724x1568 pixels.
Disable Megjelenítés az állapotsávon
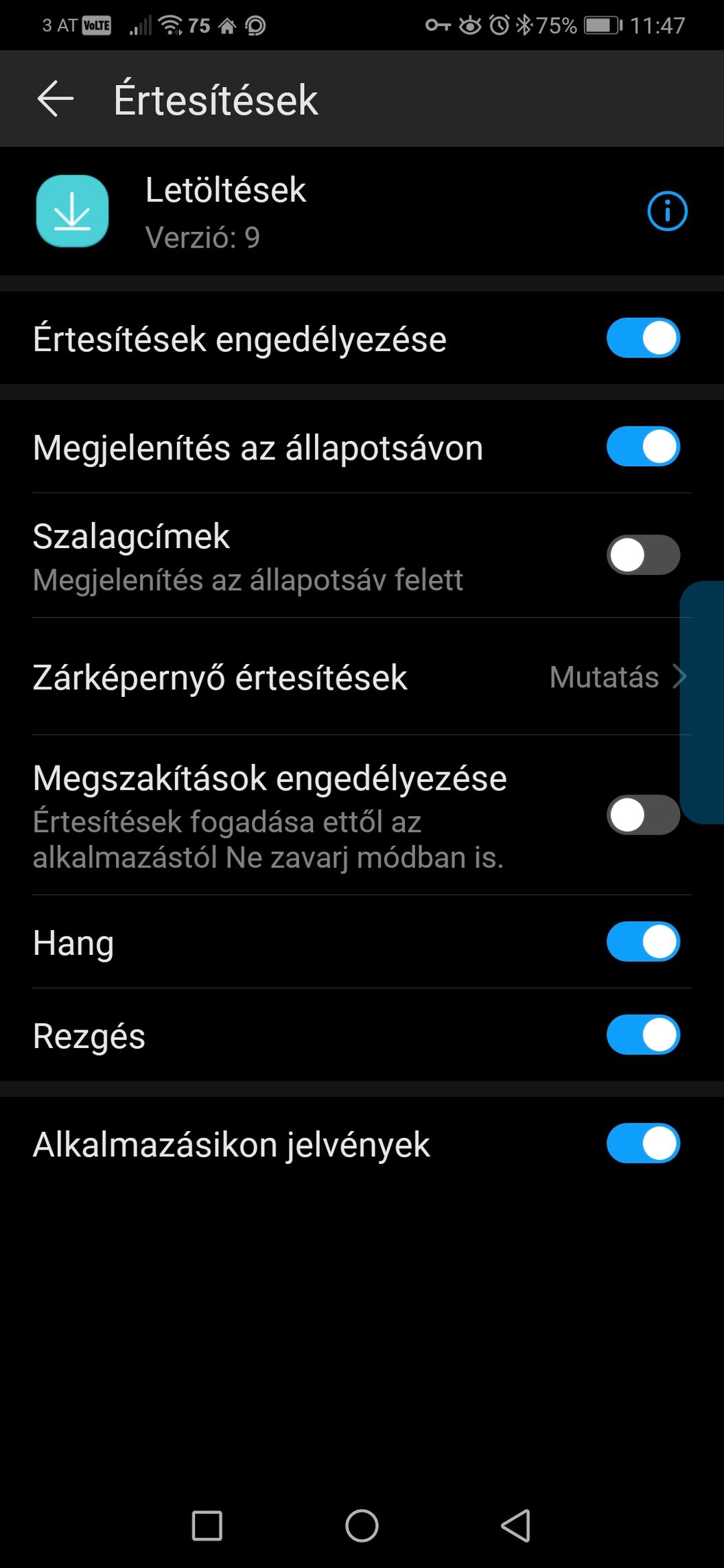(x=643, y=447)
